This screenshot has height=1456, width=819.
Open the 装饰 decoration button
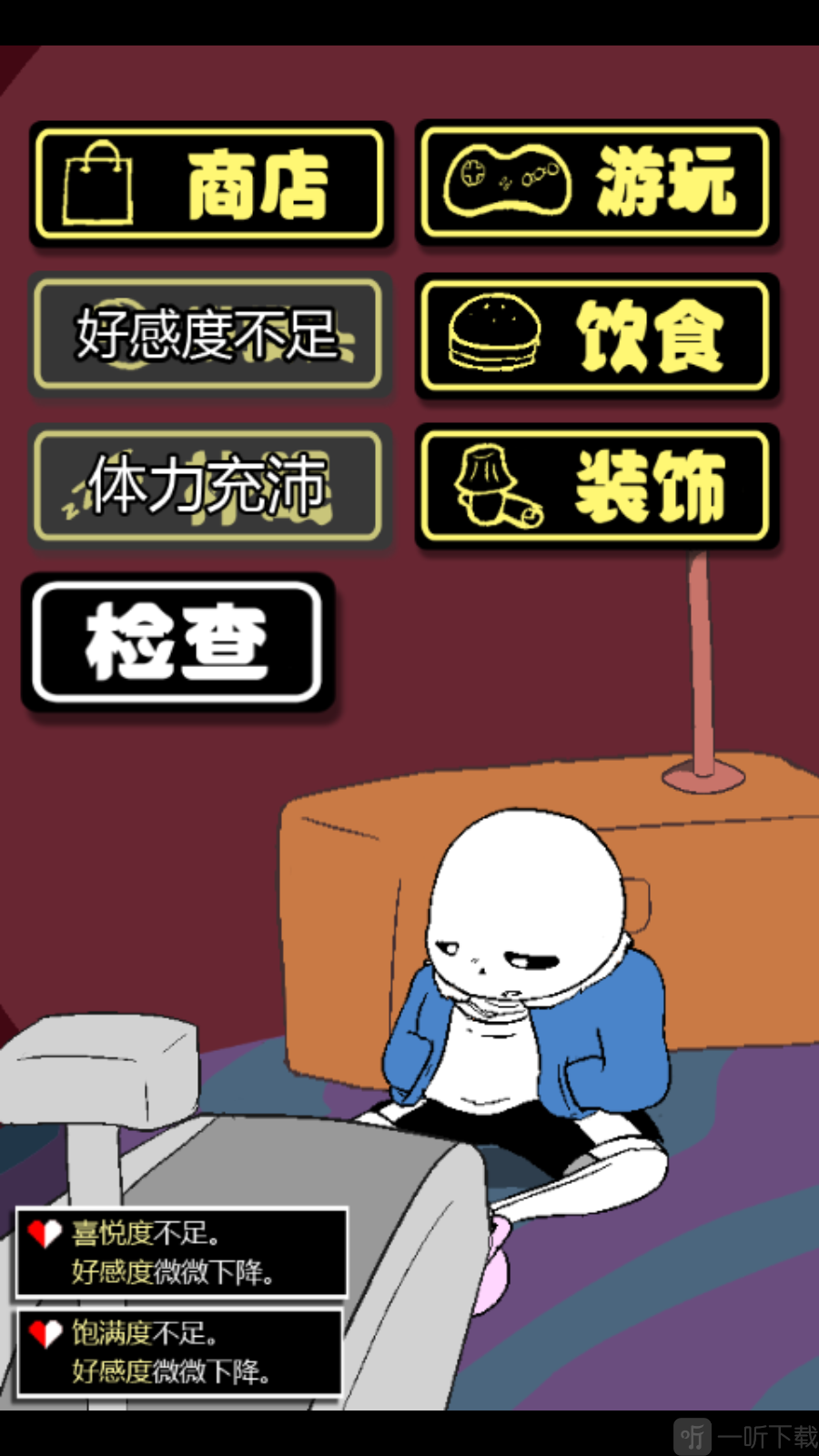(596, 487)
